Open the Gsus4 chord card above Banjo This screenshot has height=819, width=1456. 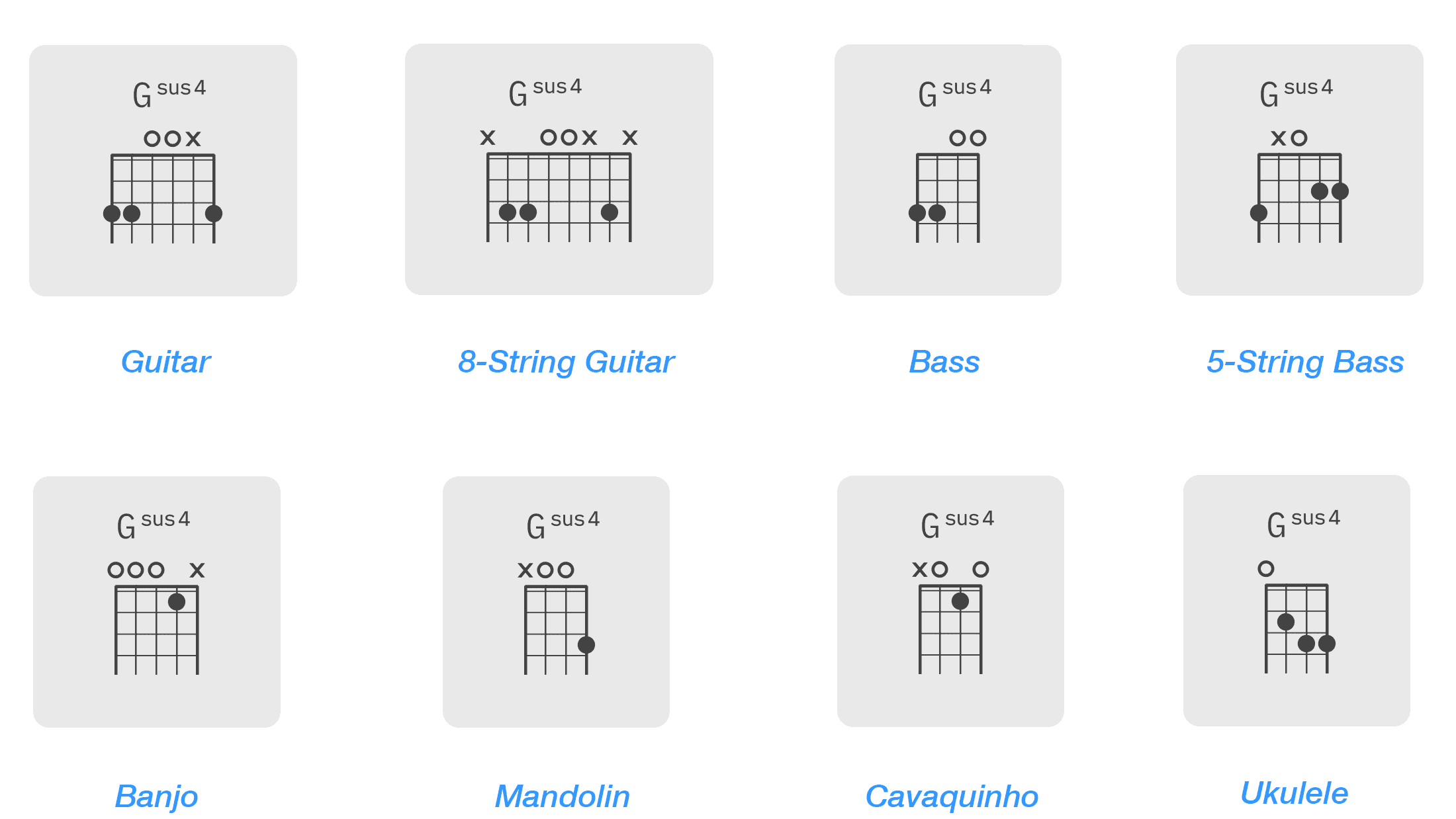coord(157,602)
